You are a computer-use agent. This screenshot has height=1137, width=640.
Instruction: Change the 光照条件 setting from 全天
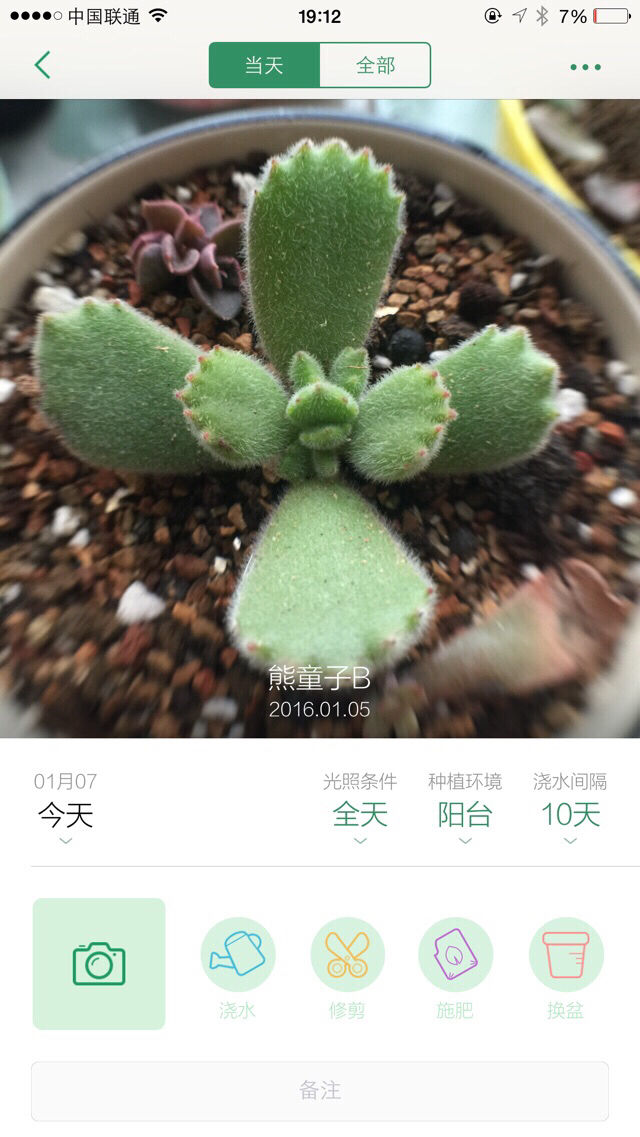click(x=360, y=815)
